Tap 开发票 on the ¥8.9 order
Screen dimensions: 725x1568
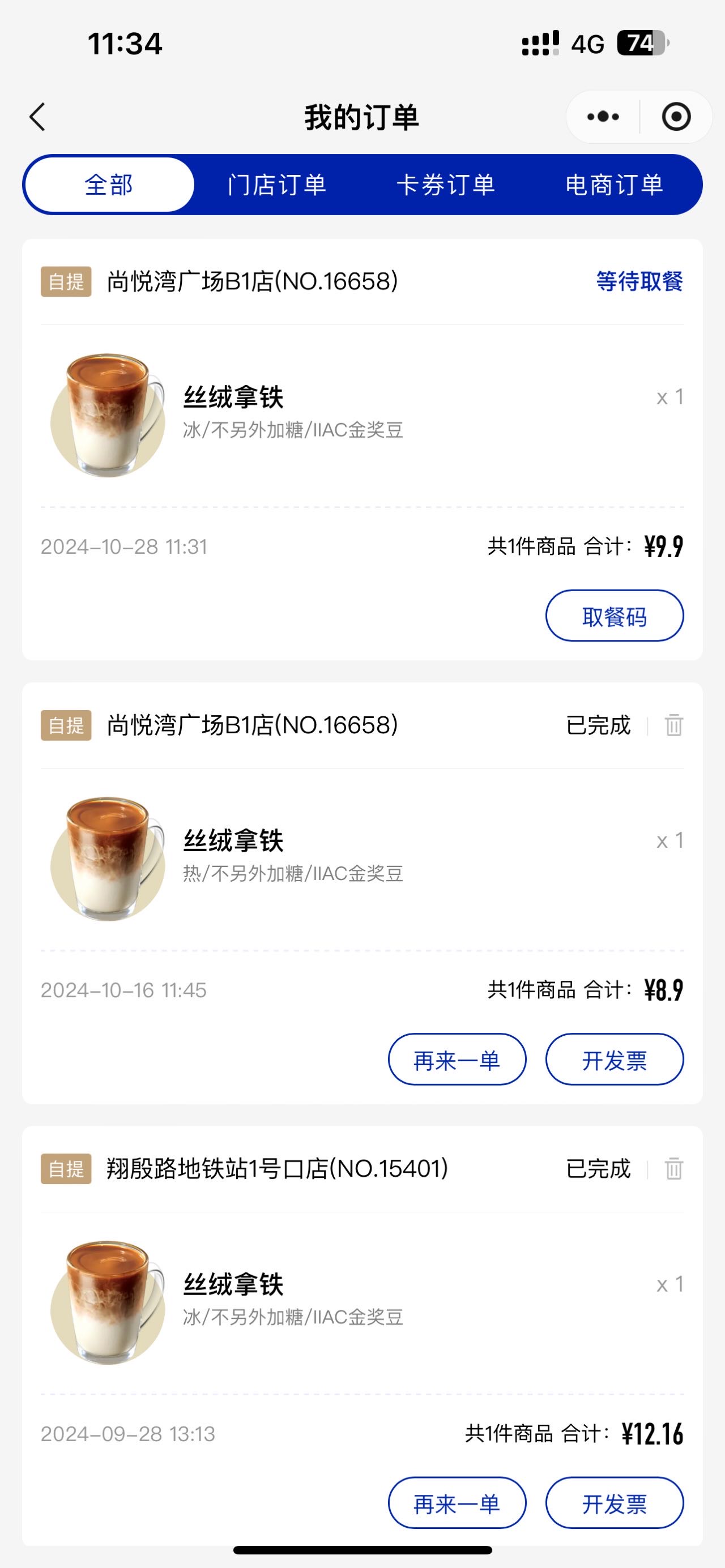[x=614, y=1059]
